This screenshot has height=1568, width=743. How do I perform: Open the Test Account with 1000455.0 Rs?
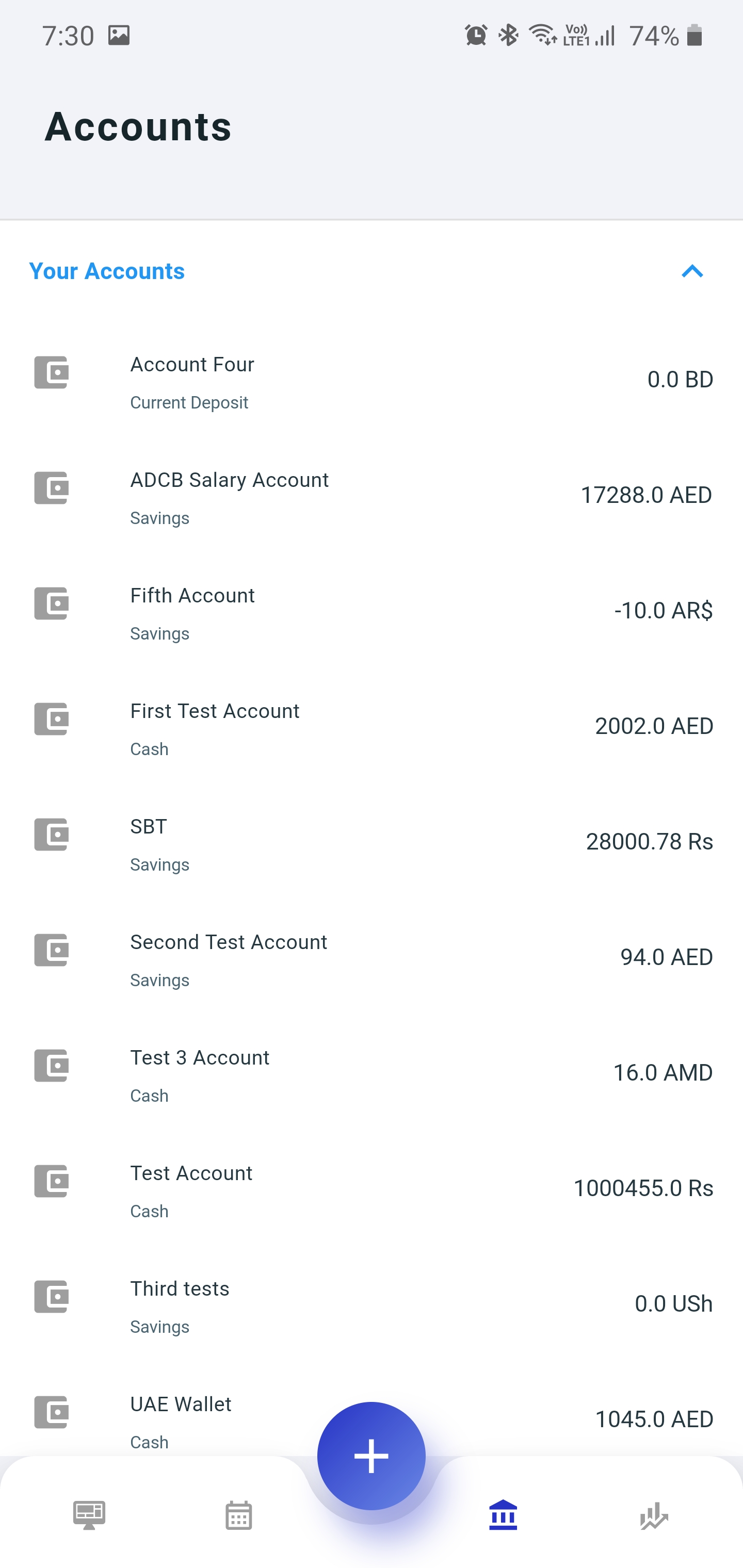click(x=372, y=1190)
